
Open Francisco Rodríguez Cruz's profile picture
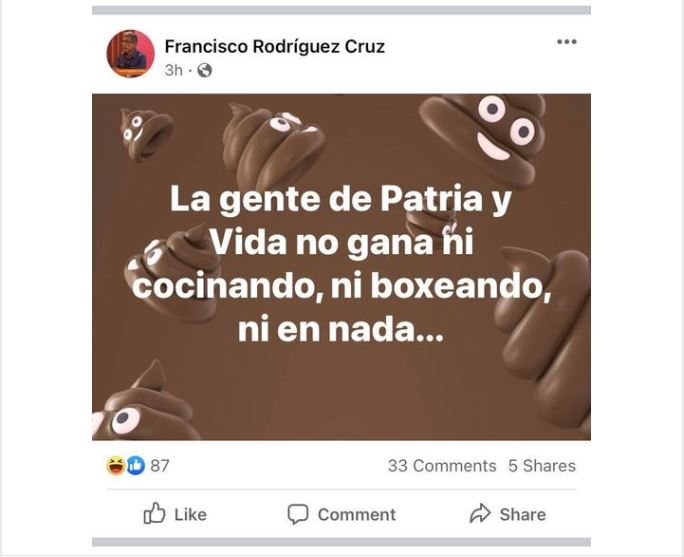(131, 54)
